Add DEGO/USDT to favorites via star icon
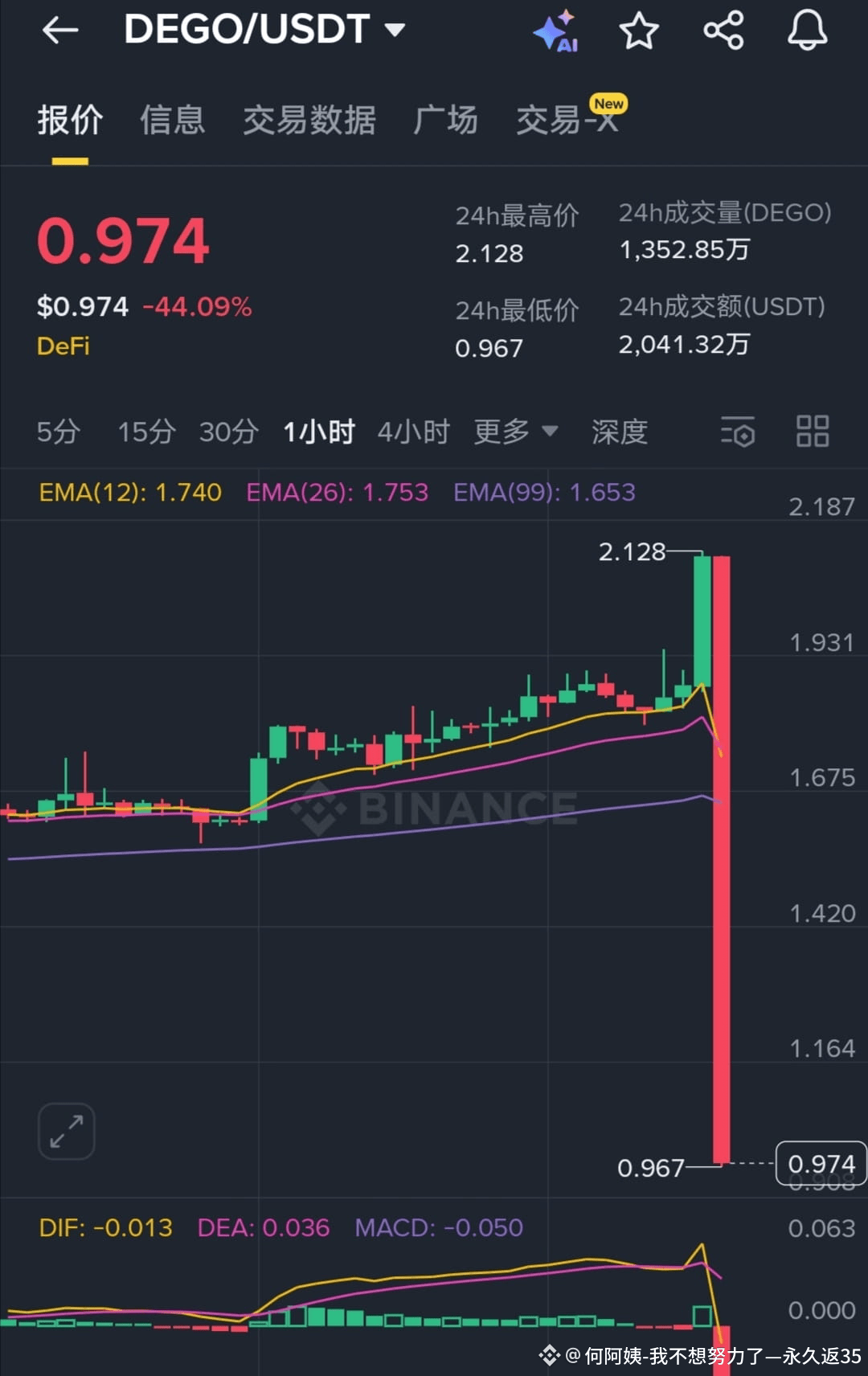Image resolution: width=868 pixels, height=1376 pixels. click(639, 31)
